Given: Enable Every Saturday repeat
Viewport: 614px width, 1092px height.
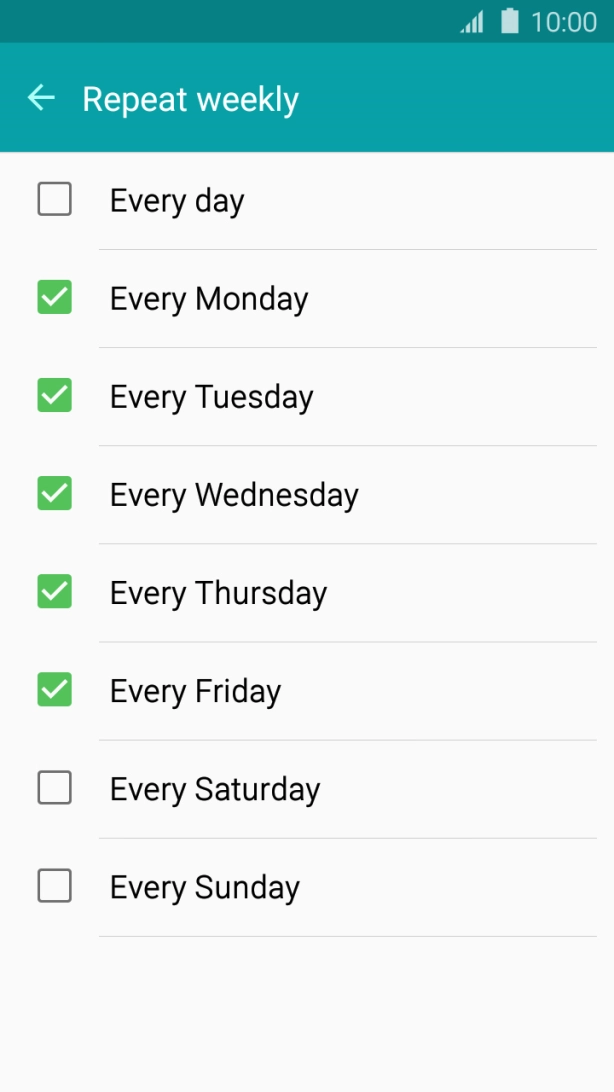Looking at the screenshot, I should [x=55, y=788].
